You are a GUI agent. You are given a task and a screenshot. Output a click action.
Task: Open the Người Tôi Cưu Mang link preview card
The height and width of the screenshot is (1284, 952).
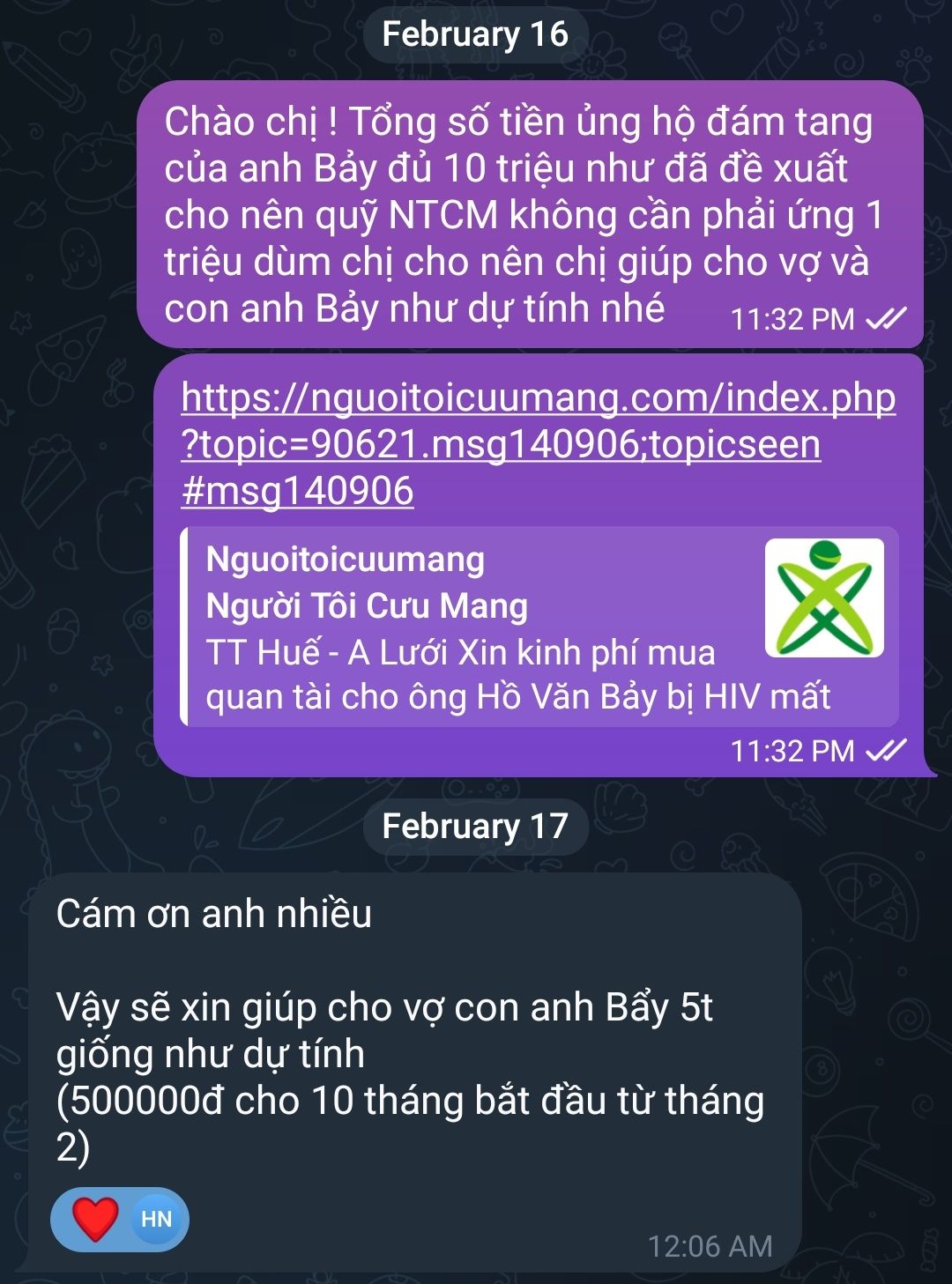click(x=539, y=627)
